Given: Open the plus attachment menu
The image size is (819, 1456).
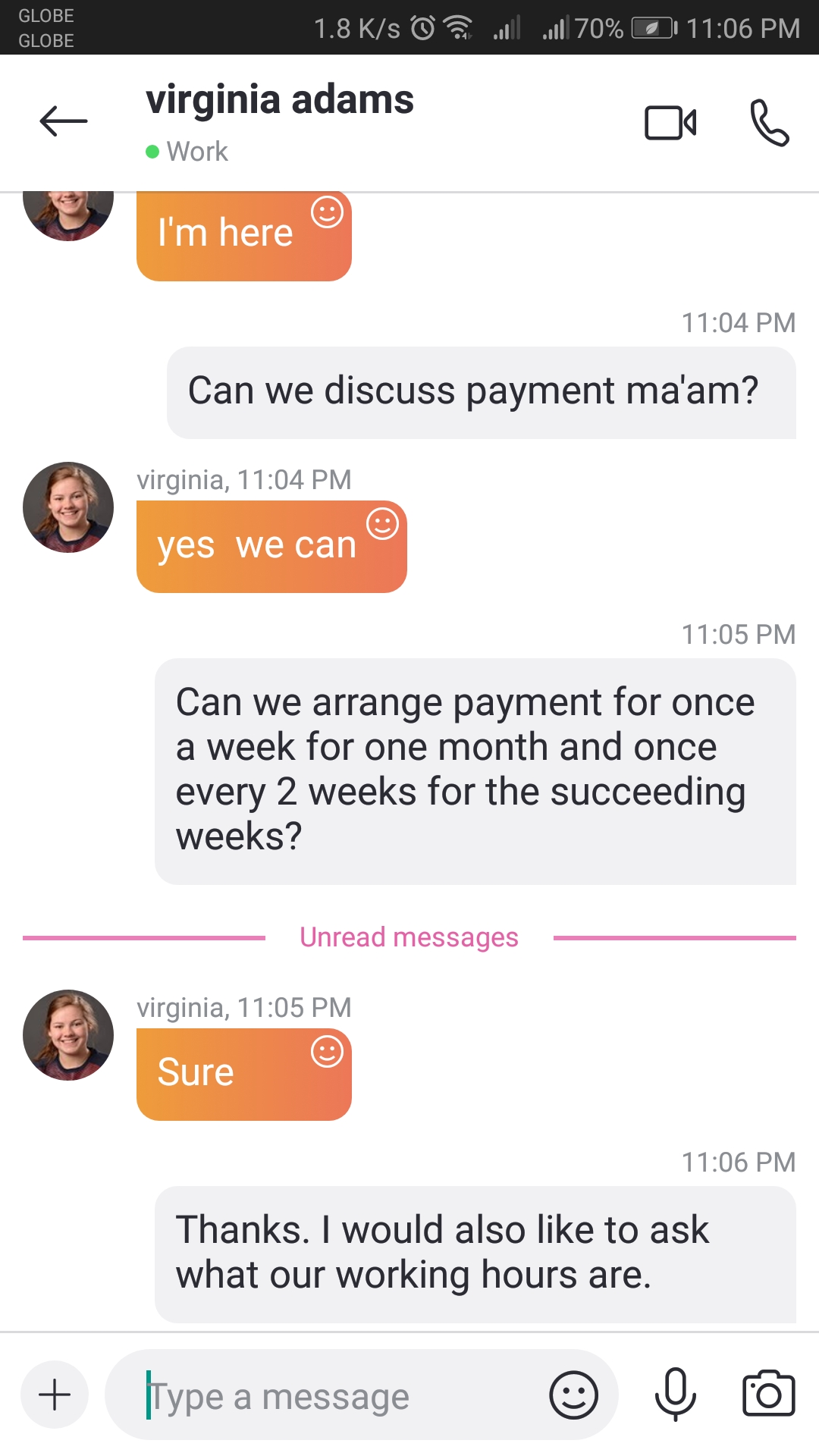Looking at the screenshot, I should (x=55, y=1395).
